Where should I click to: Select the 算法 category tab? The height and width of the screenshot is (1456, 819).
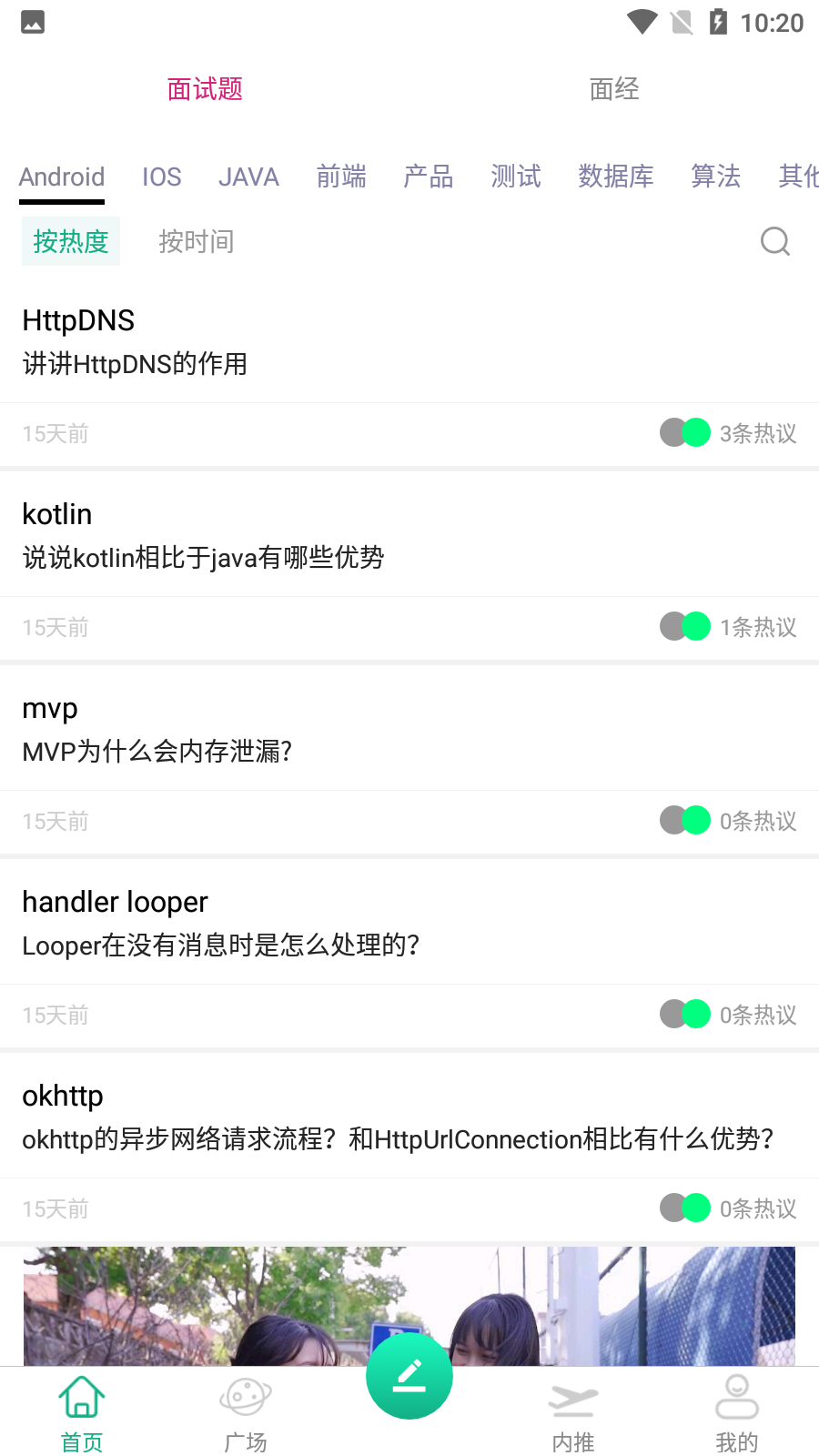coord(716,177)
